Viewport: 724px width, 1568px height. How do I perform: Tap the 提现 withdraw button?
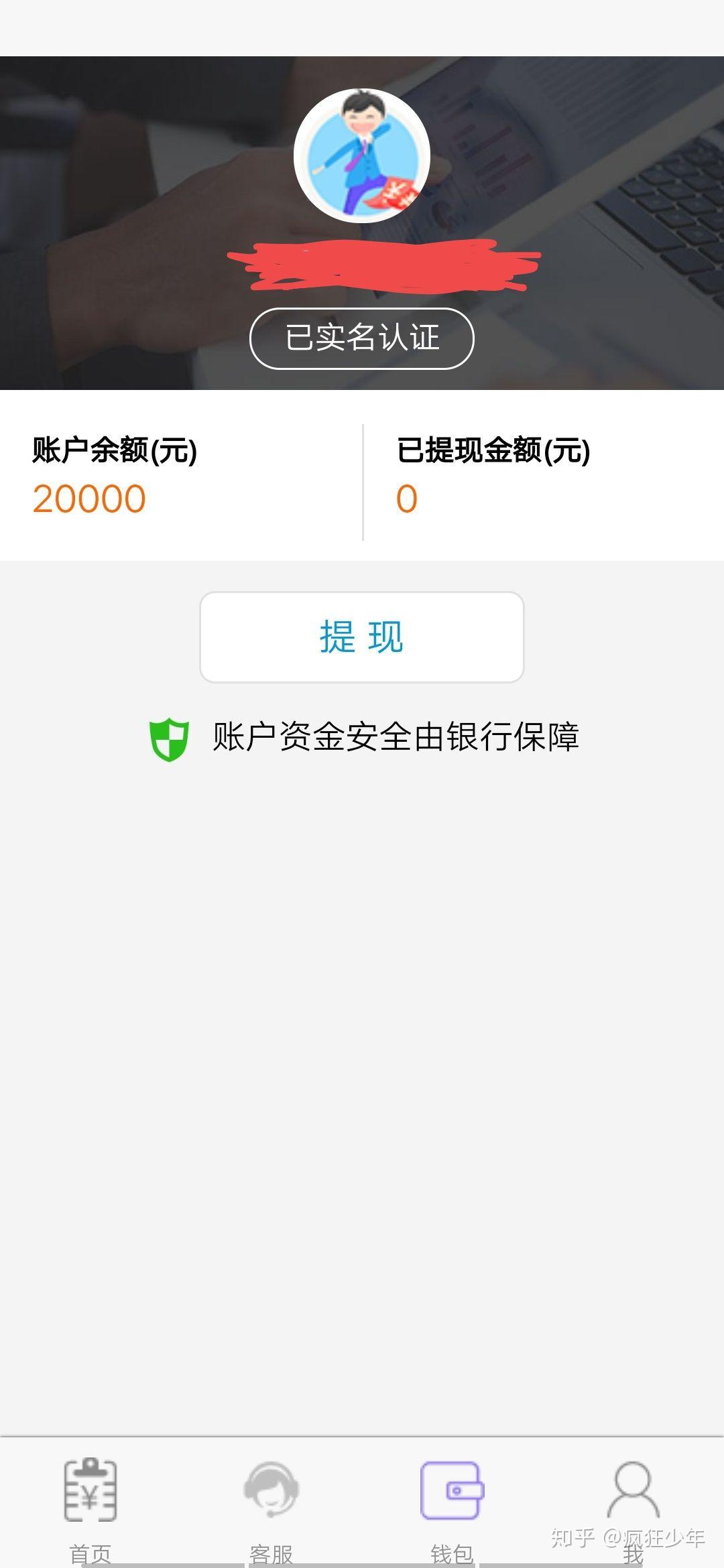point(361,637)
